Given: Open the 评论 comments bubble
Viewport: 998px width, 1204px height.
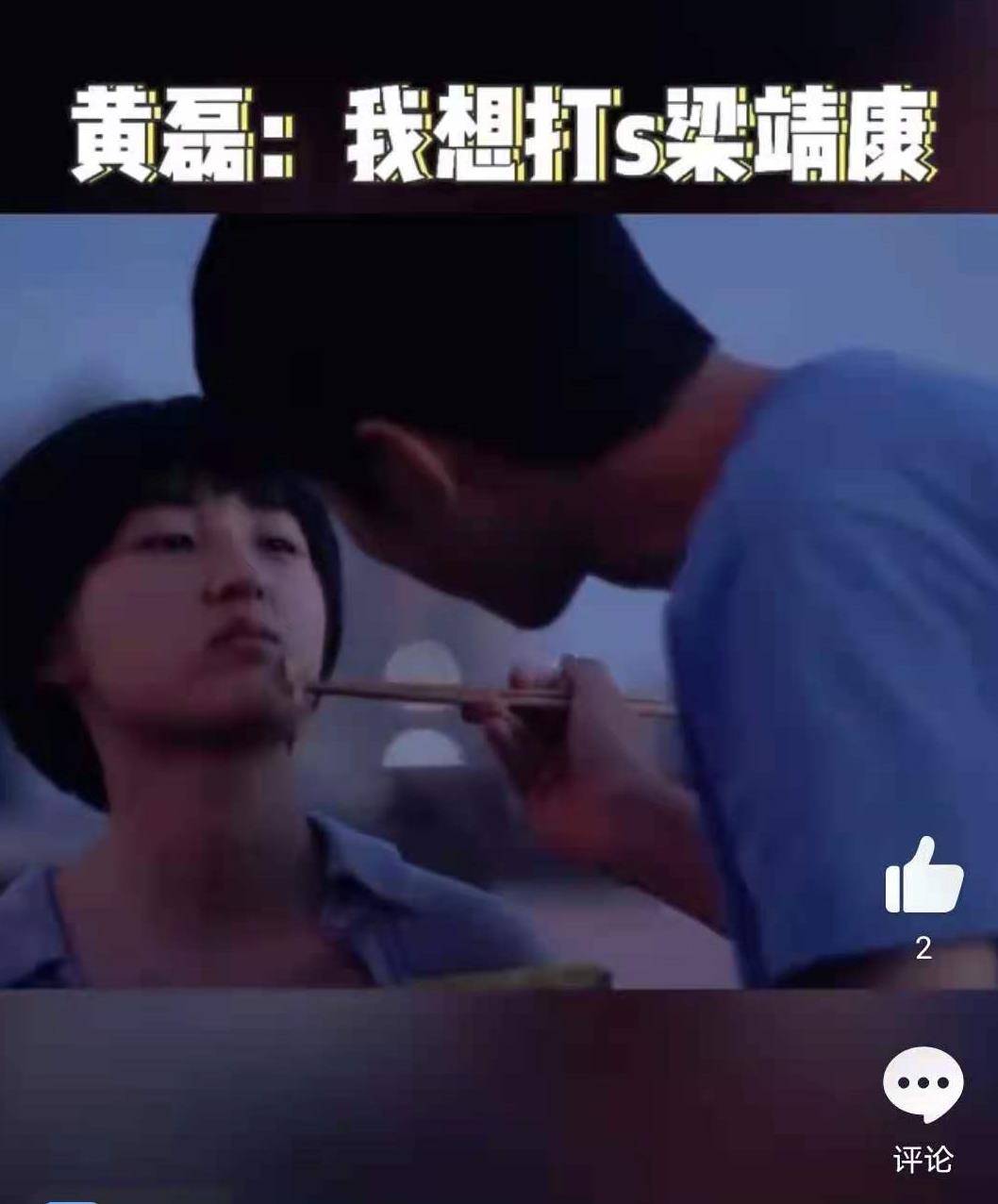Looking at the screenshot, I should [923, 1085].
